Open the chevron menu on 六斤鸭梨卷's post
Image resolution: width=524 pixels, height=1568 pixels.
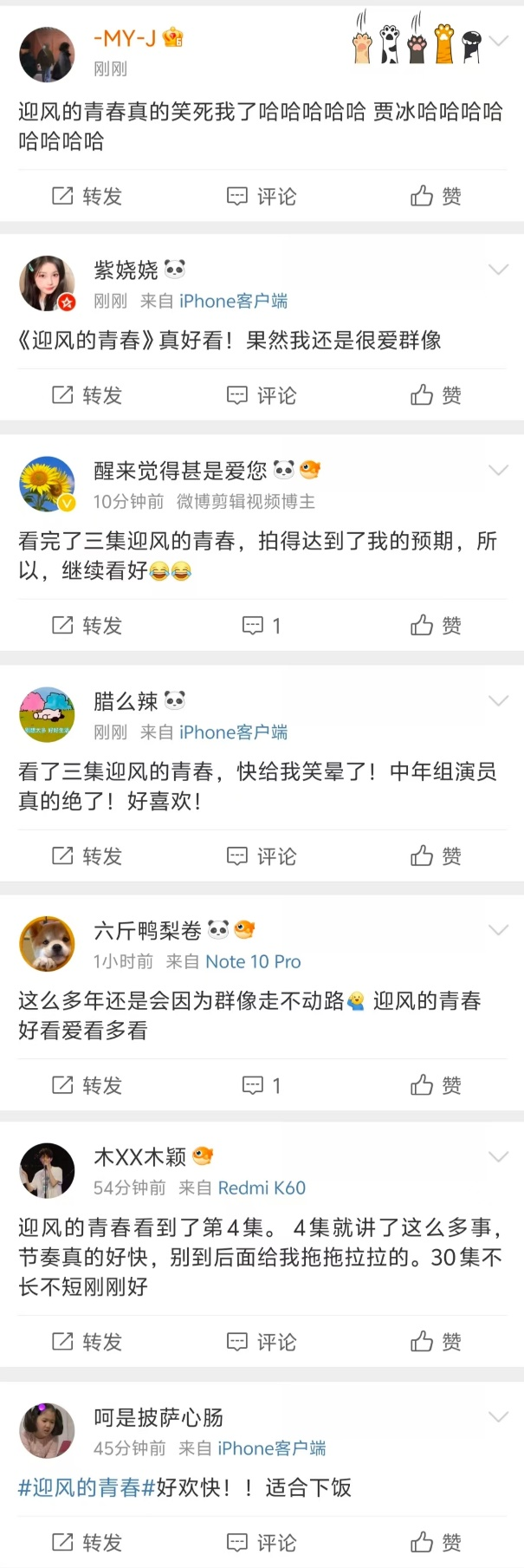coord(498,930)
